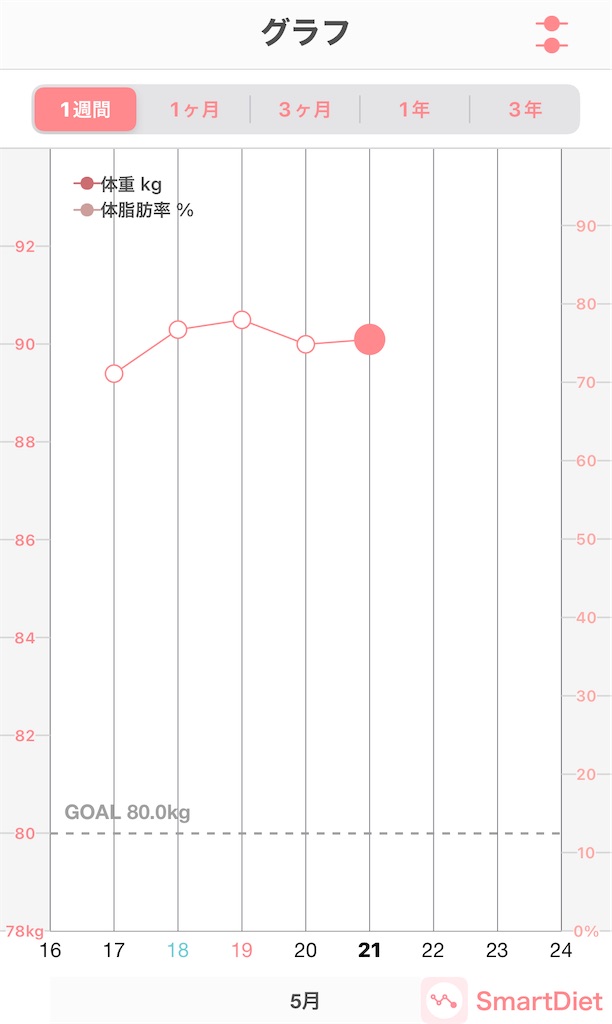Screen dimensions: 612x1024
Task: Select the data point on the 20th
Action: (x=306, y=344)
